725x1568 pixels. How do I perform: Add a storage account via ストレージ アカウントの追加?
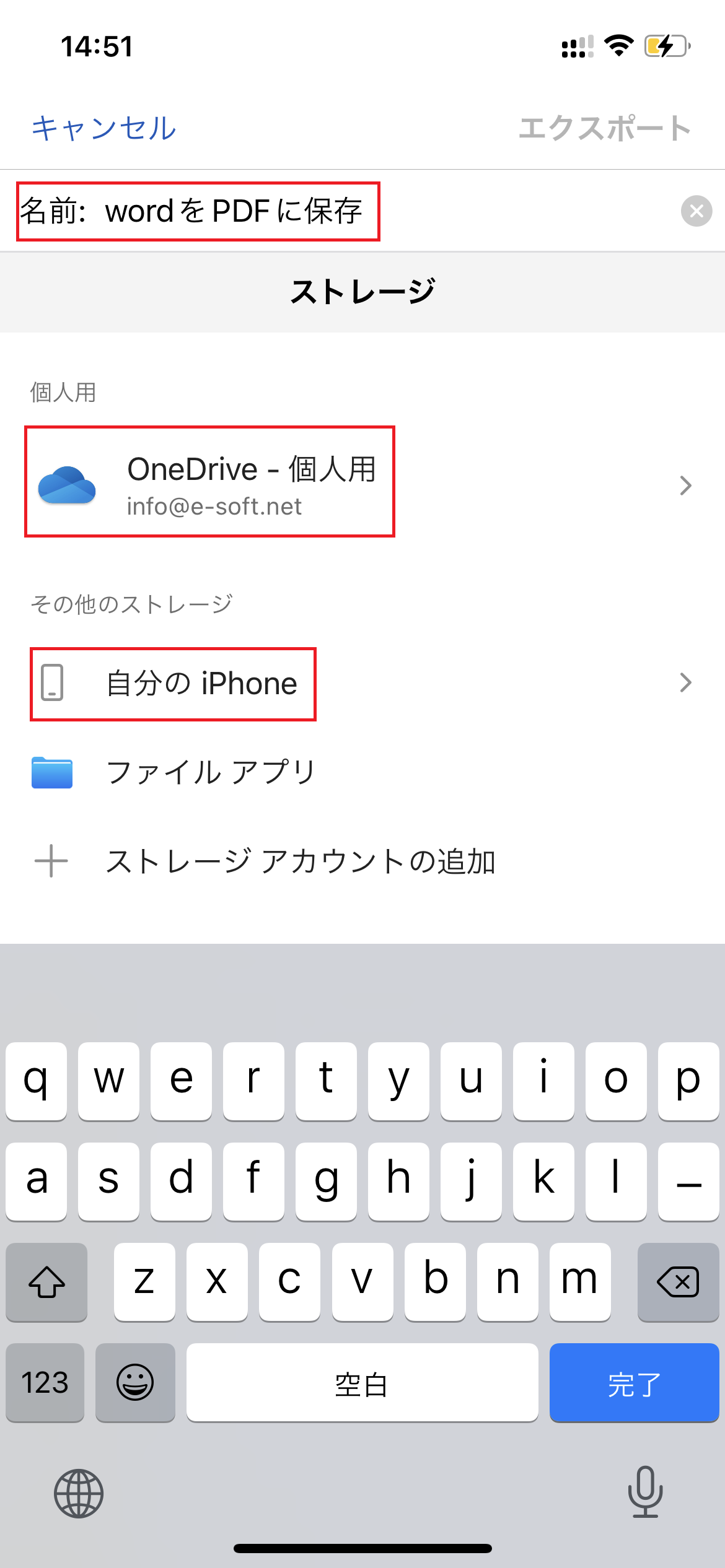point(362,861)
